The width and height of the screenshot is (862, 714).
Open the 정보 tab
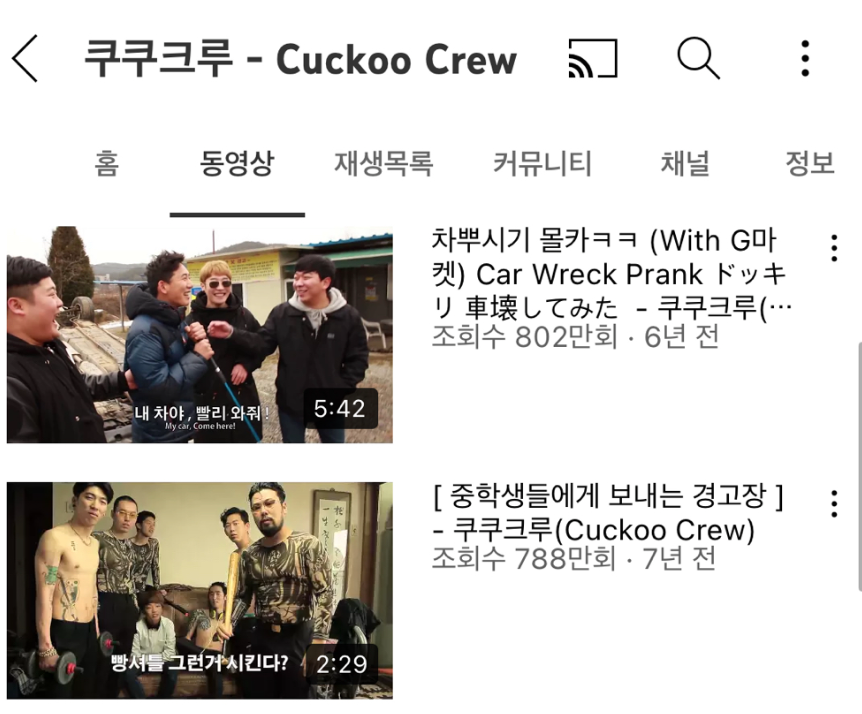(x=810, y=164)
